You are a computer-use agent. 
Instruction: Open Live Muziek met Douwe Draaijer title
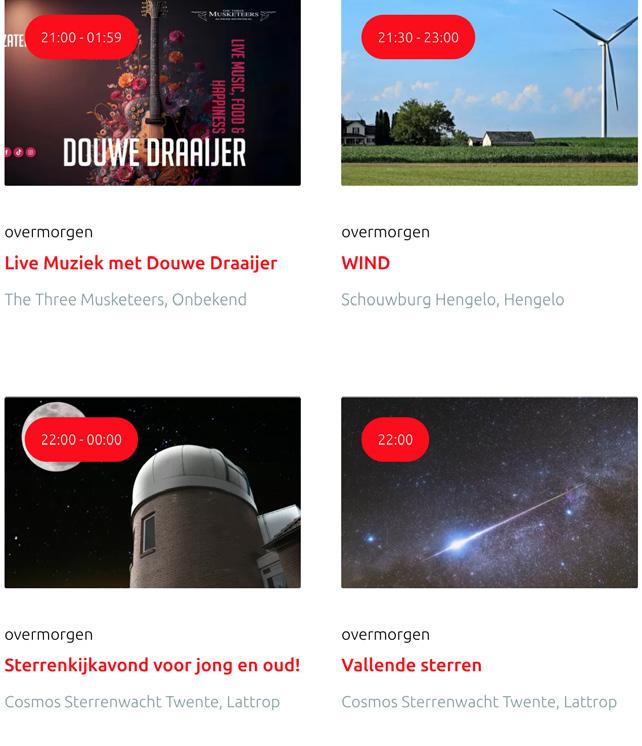[141, 263]
